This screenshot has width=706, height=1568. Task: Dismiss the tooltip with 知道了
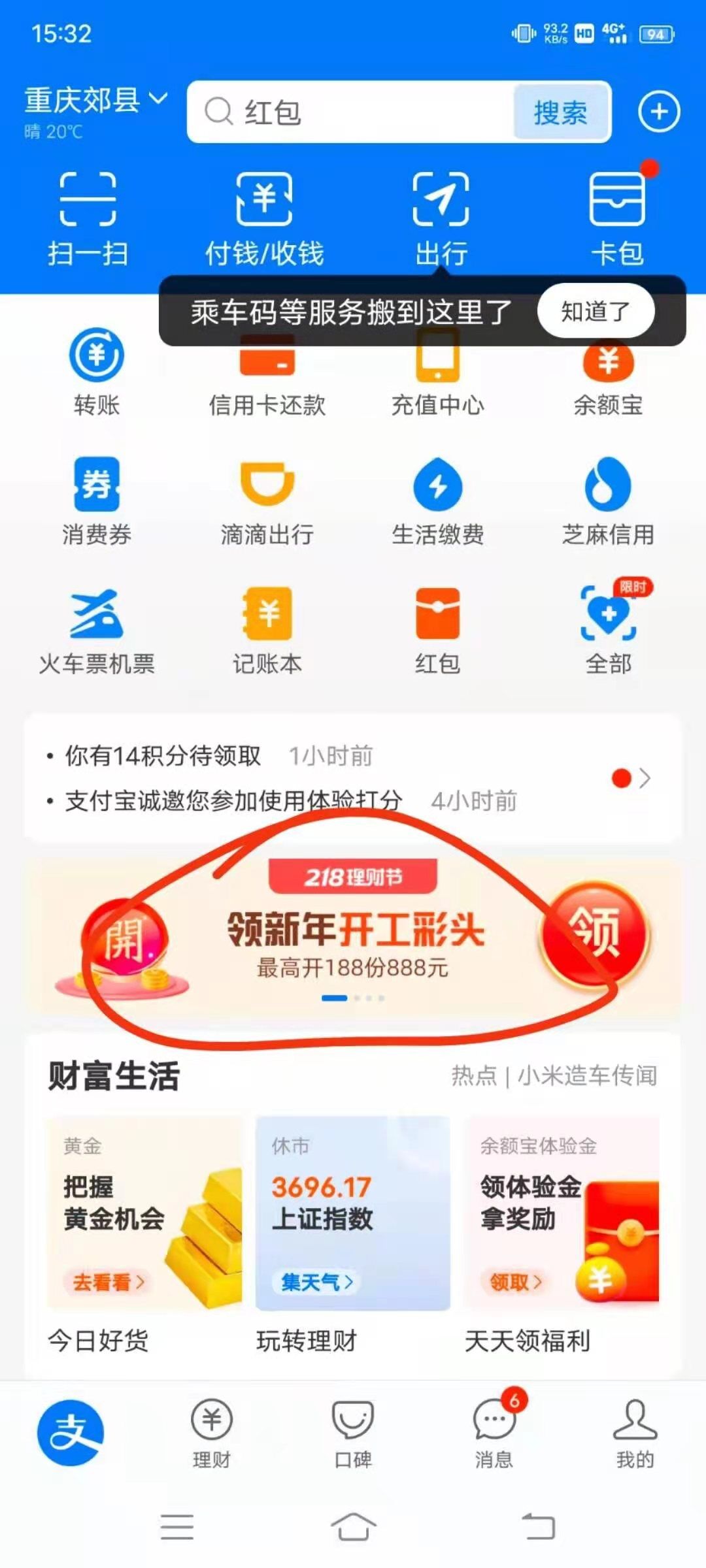click(x=596, y=312)
